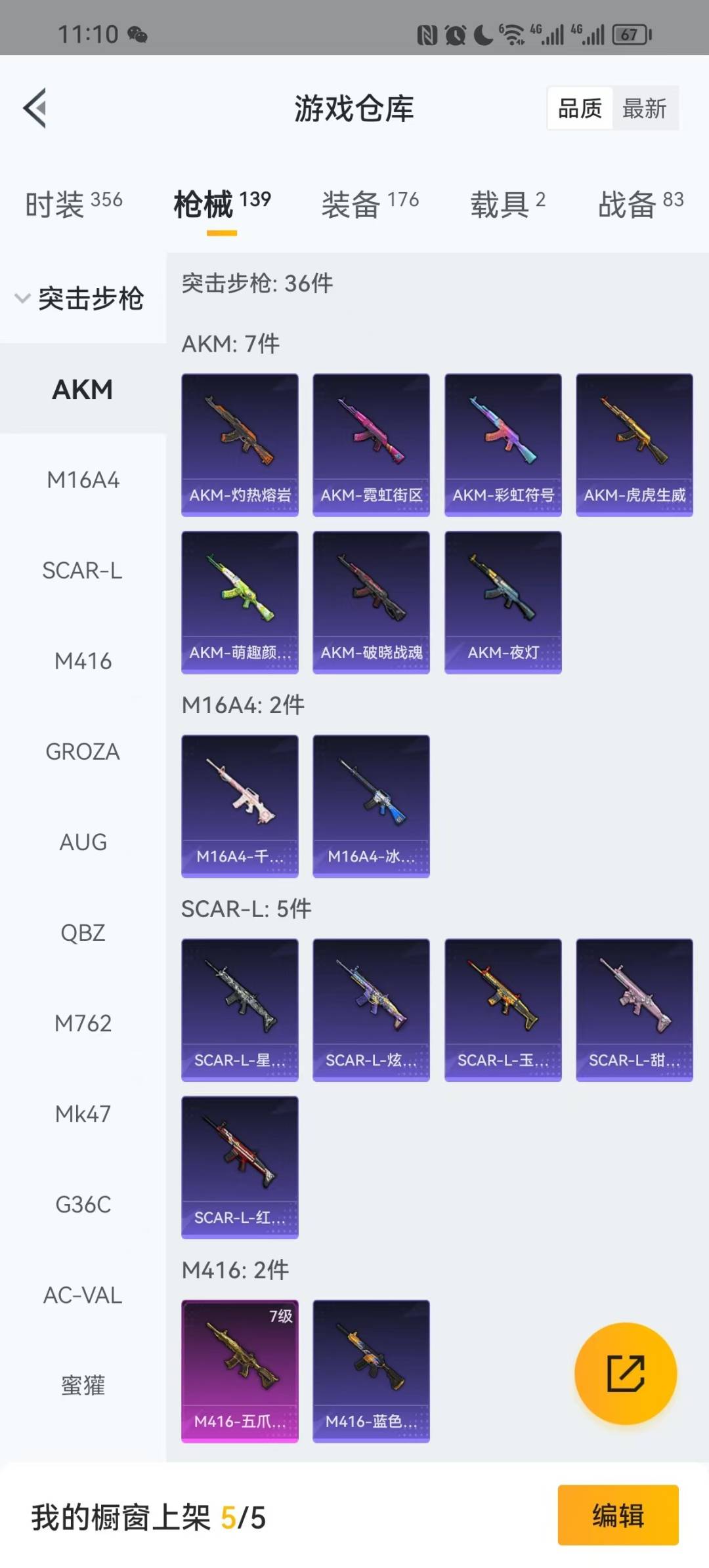Open the AKM-灼热熔岩 skin
The height and width of the screenshot is (1568, 709).
pyautogui.click(x=240, y=445)
